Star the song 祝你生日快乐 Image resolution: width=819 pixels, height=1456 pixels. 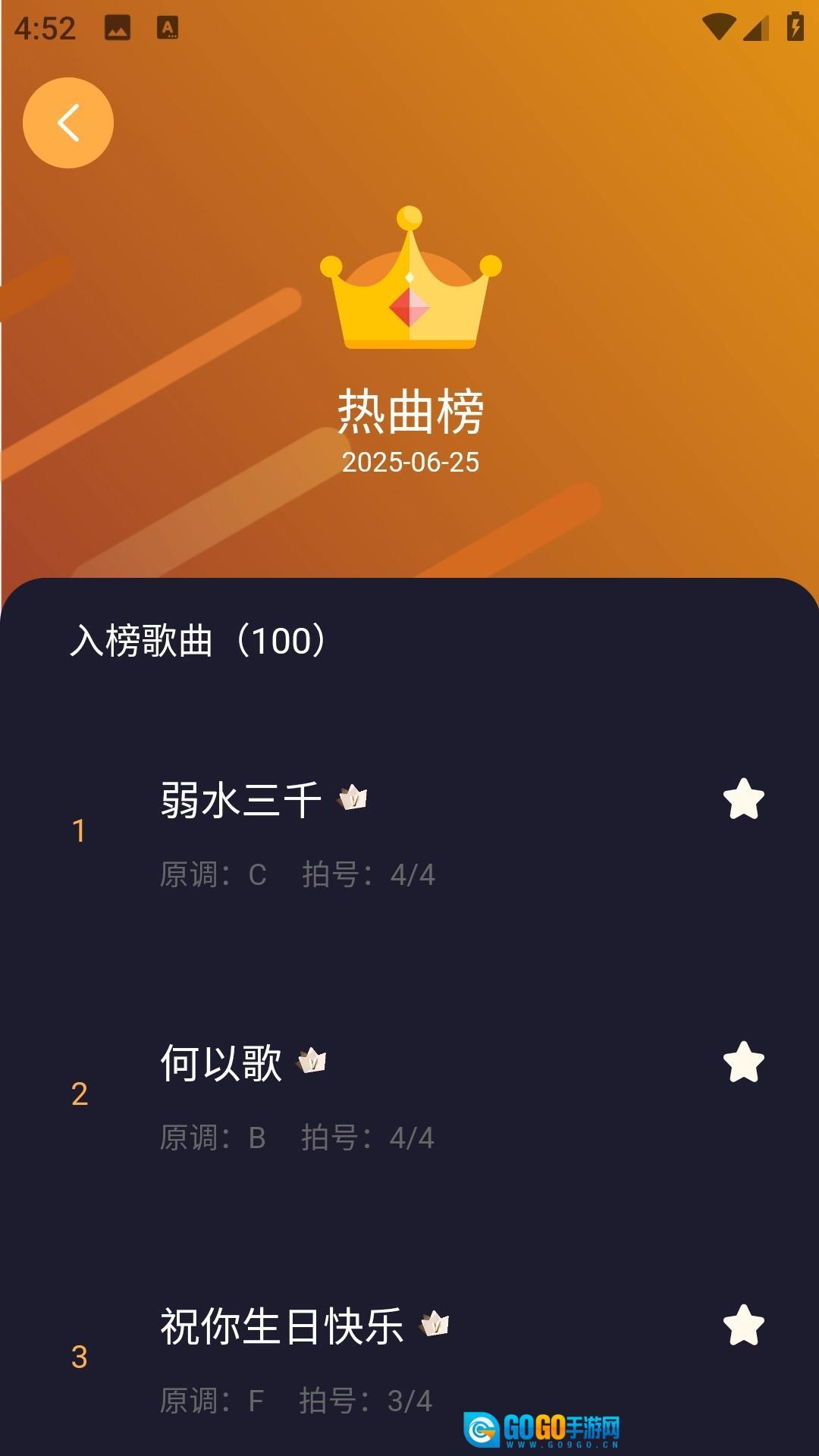click(x=743, y=1325)
